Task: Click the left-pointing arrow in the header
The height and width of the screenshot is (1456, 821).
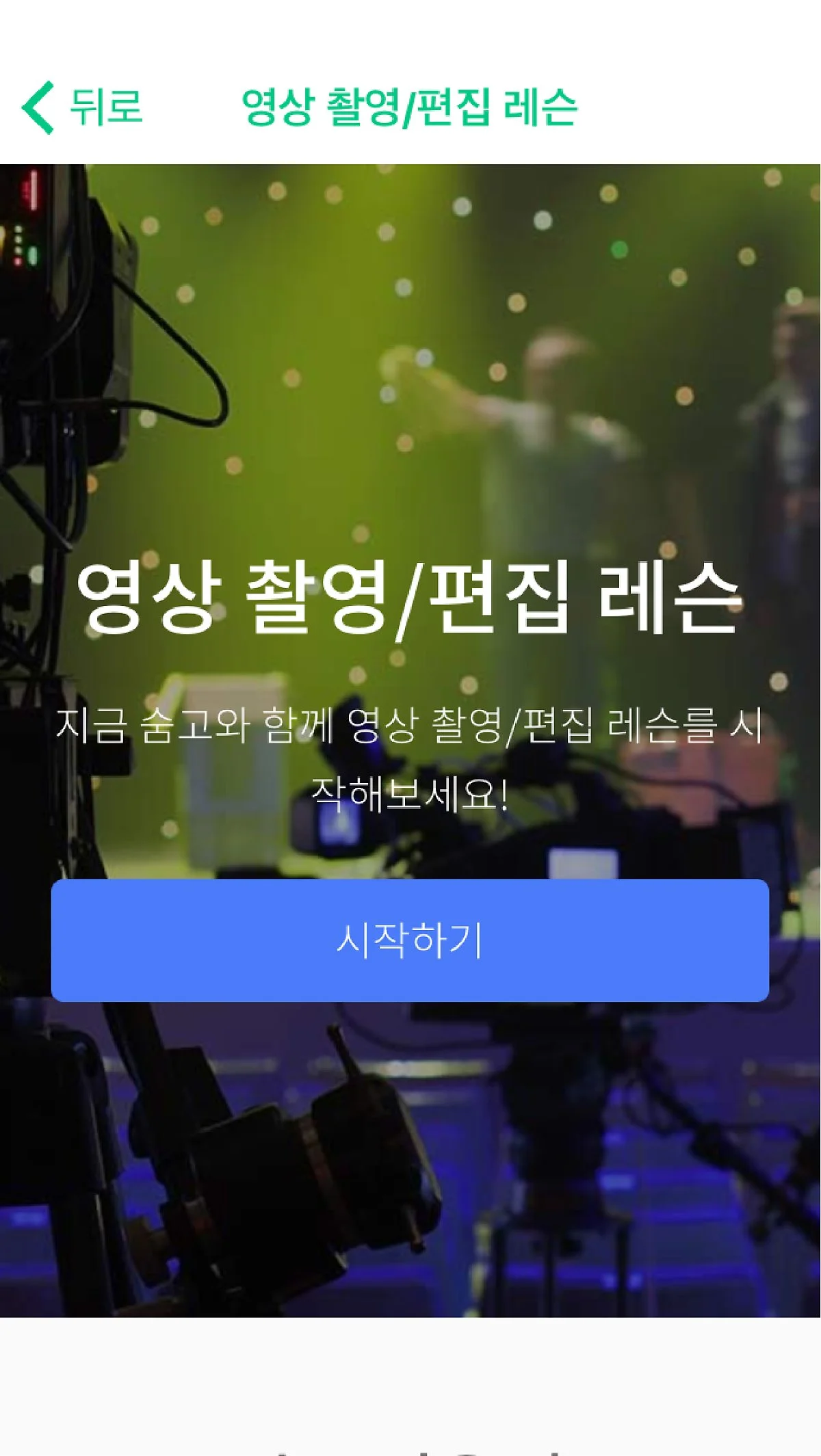Action: coord(39,107)
